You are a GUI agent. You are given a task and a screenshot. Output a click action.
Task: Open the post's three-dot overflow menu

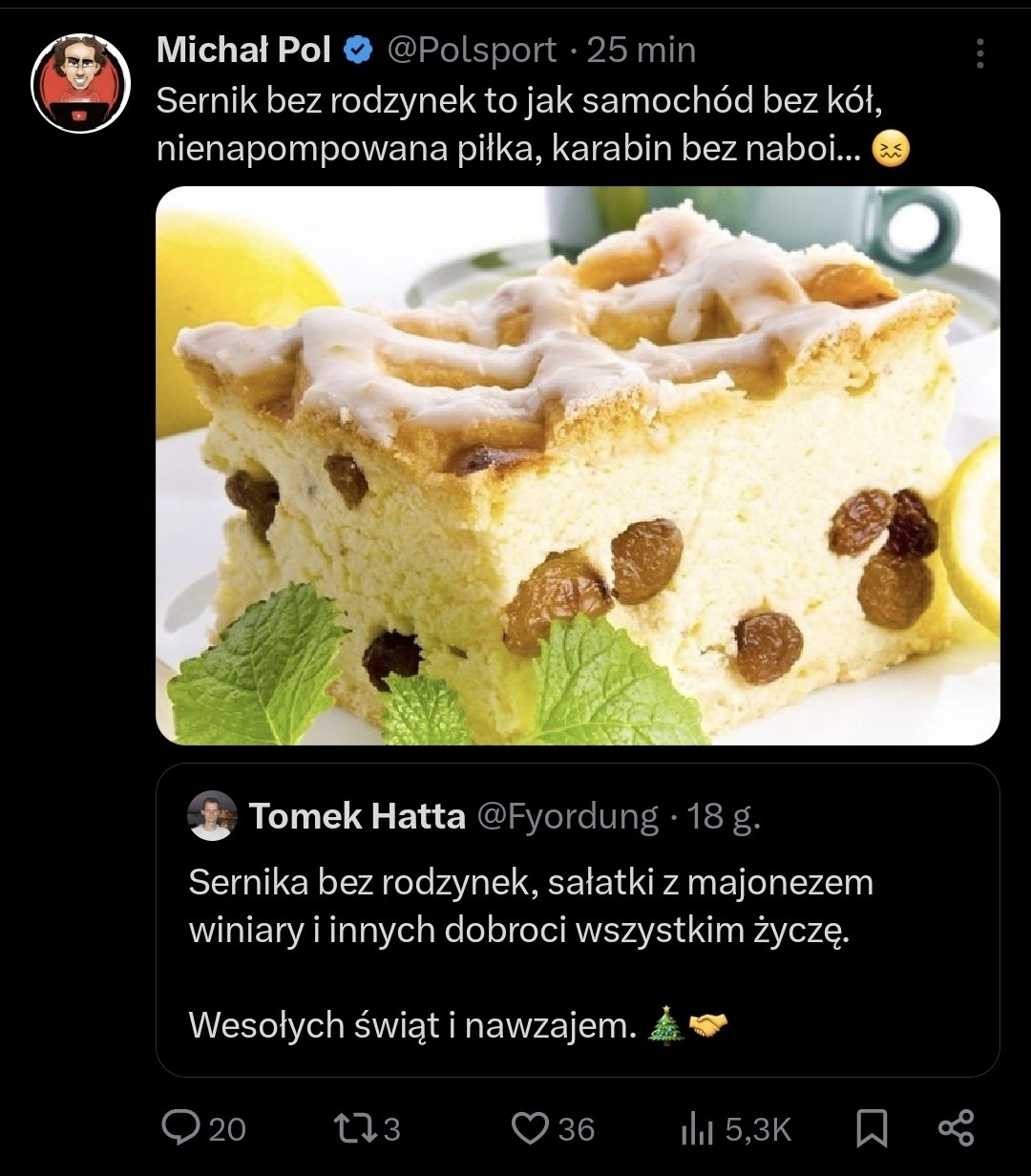click(979, 53)
